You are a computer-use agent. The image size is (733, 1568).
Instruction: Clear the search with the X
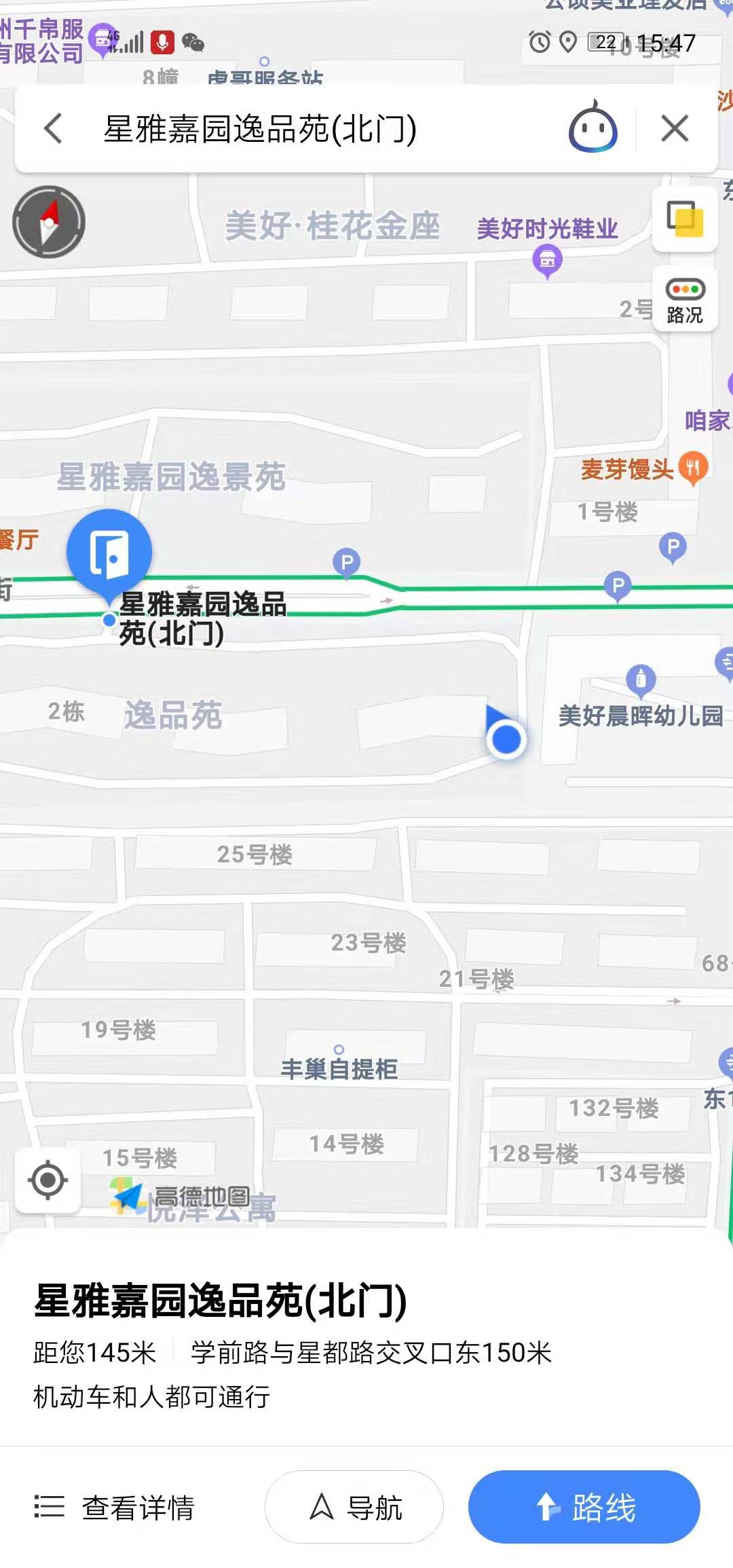tap(675, 128)
